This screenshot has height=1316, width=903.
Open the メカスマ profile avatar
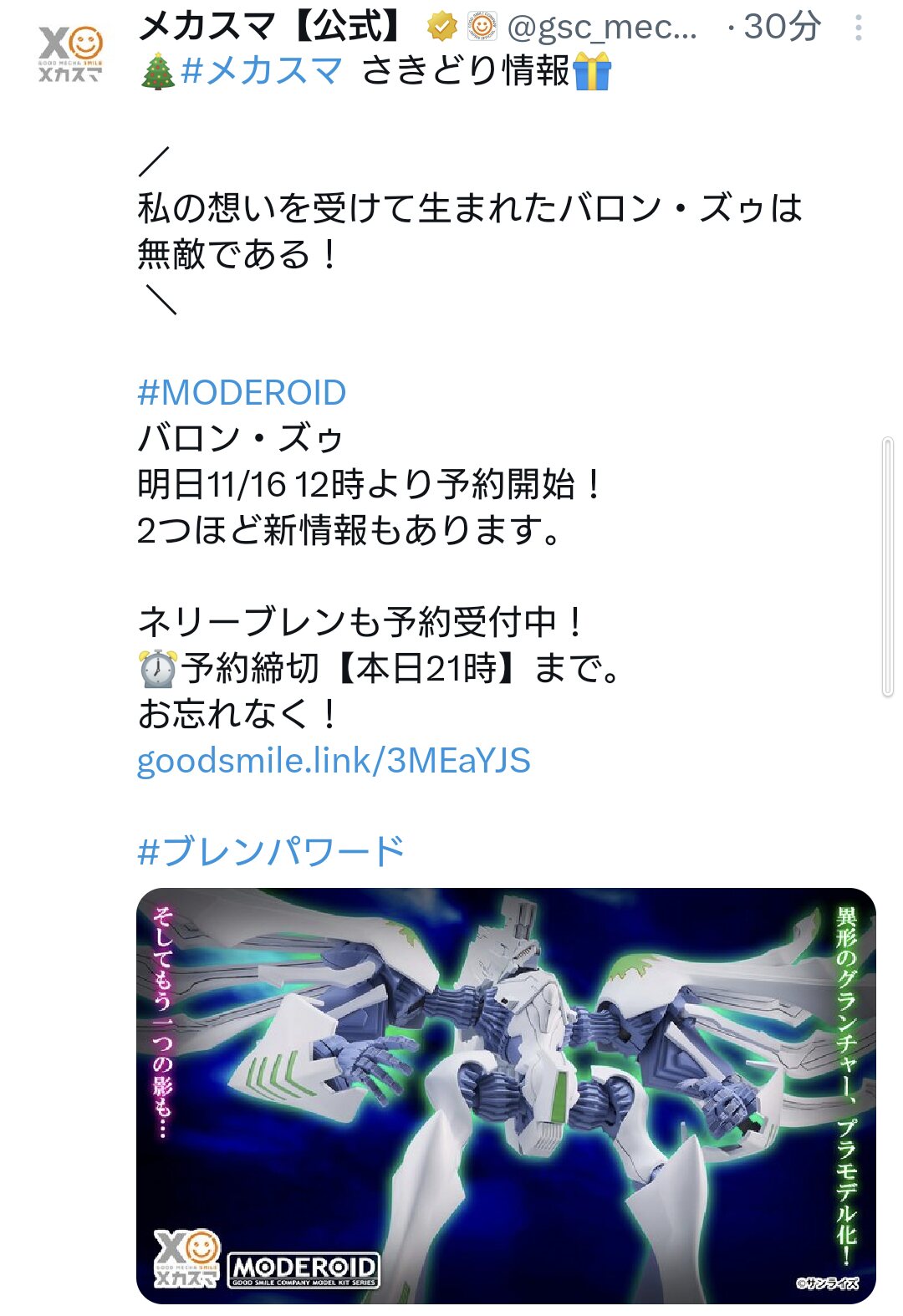(70, 54)
